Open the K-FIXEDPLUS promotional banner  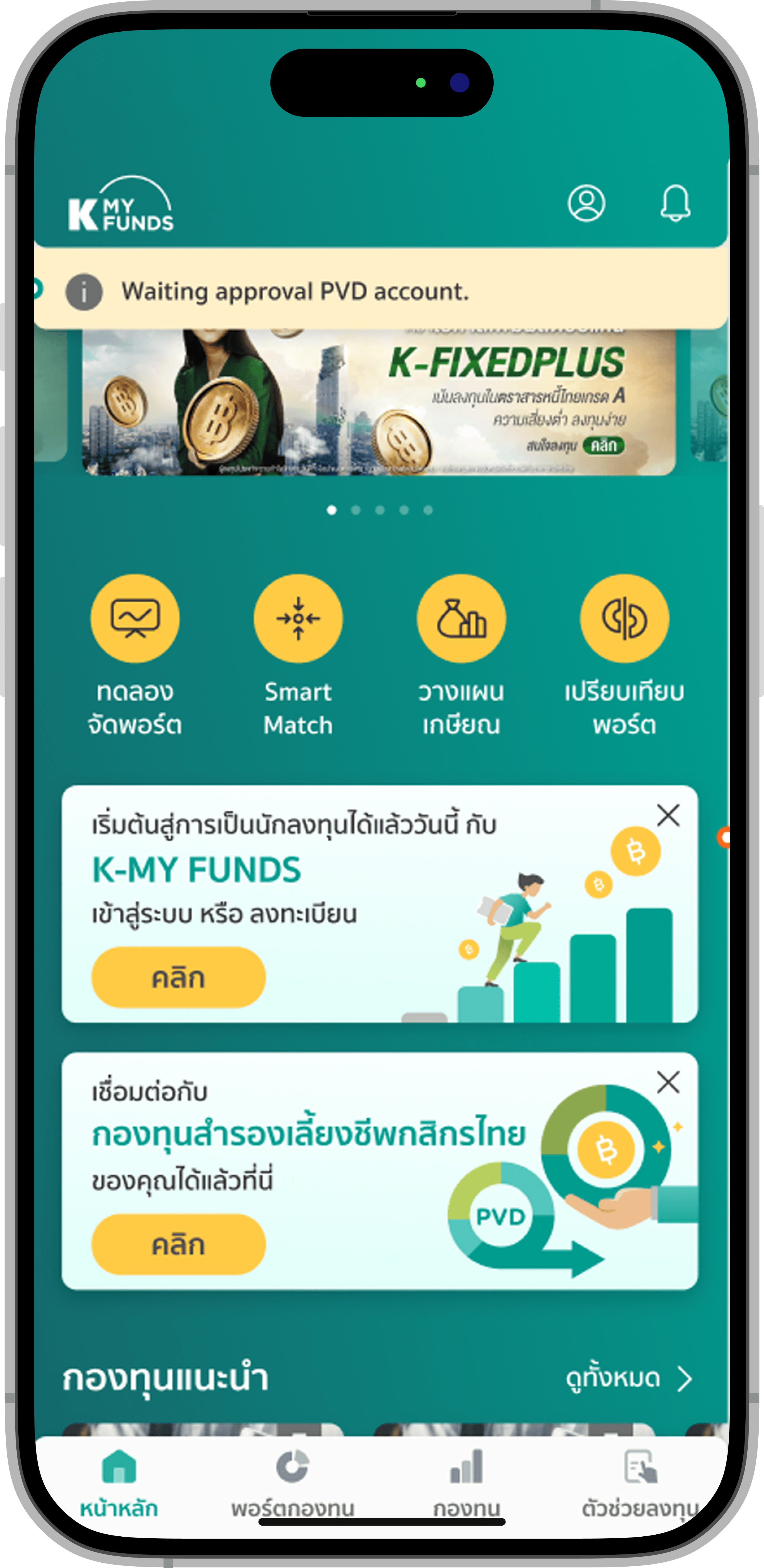[379, 402]
